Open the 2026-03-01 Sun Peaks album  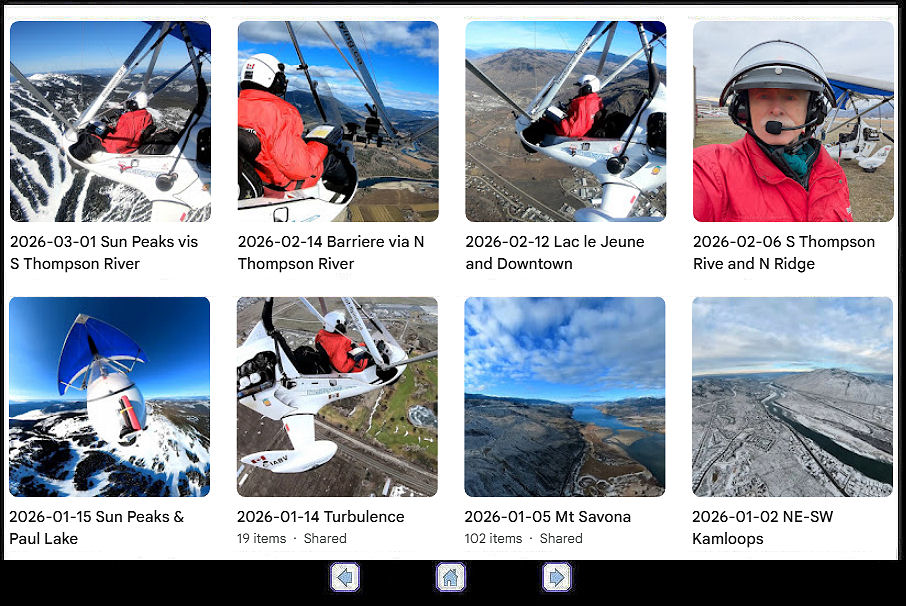pos(110,122)
